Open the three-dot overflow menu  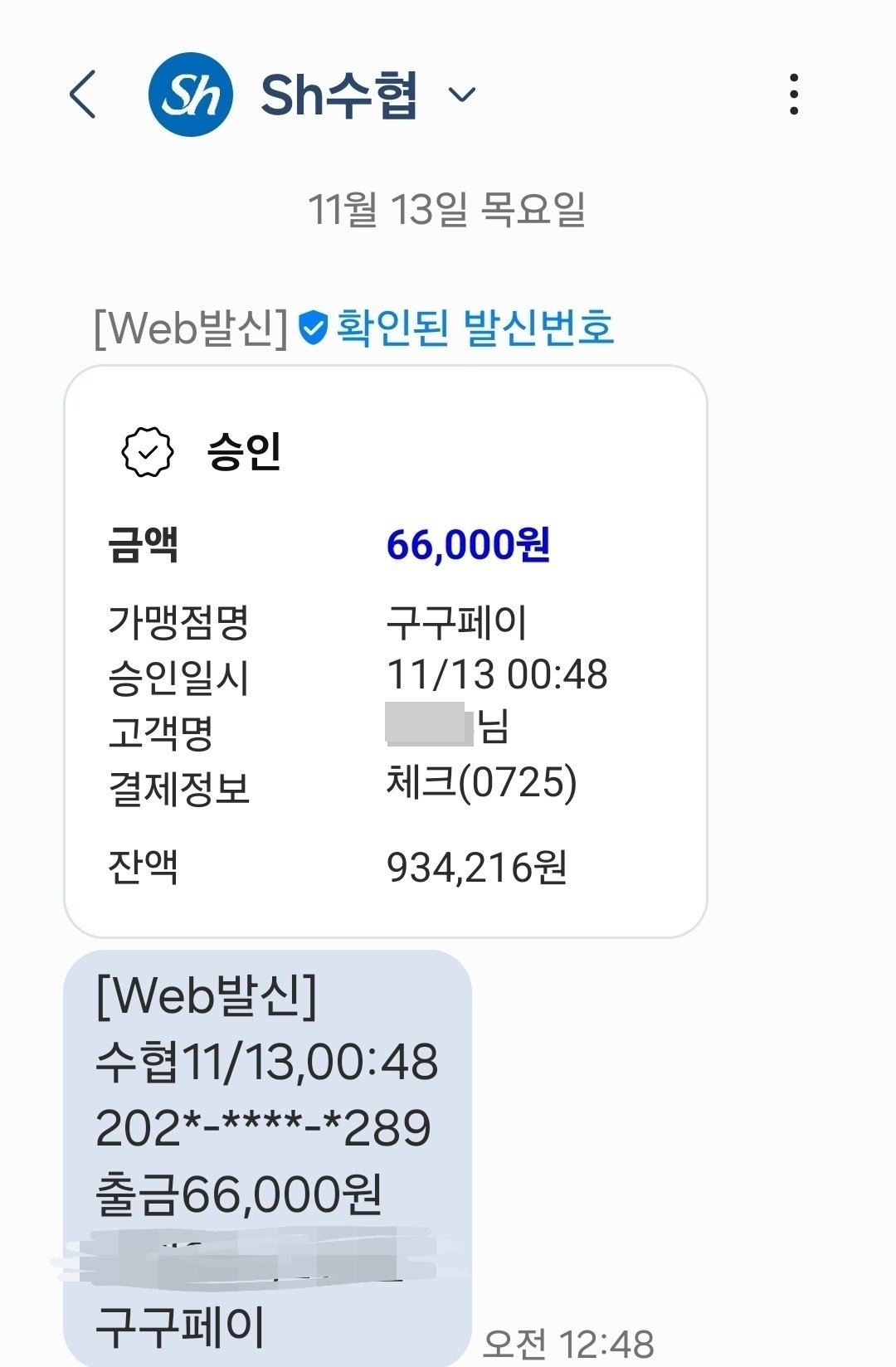tap(794, 95)
